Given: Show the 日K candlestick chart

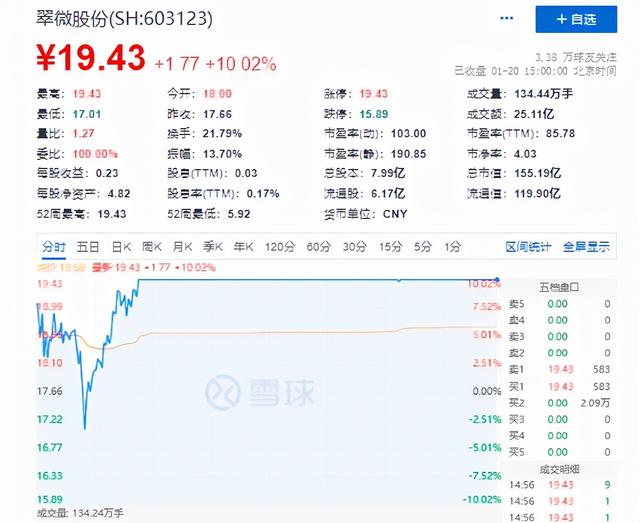Looking at the screenshot, I should (121, 246).
